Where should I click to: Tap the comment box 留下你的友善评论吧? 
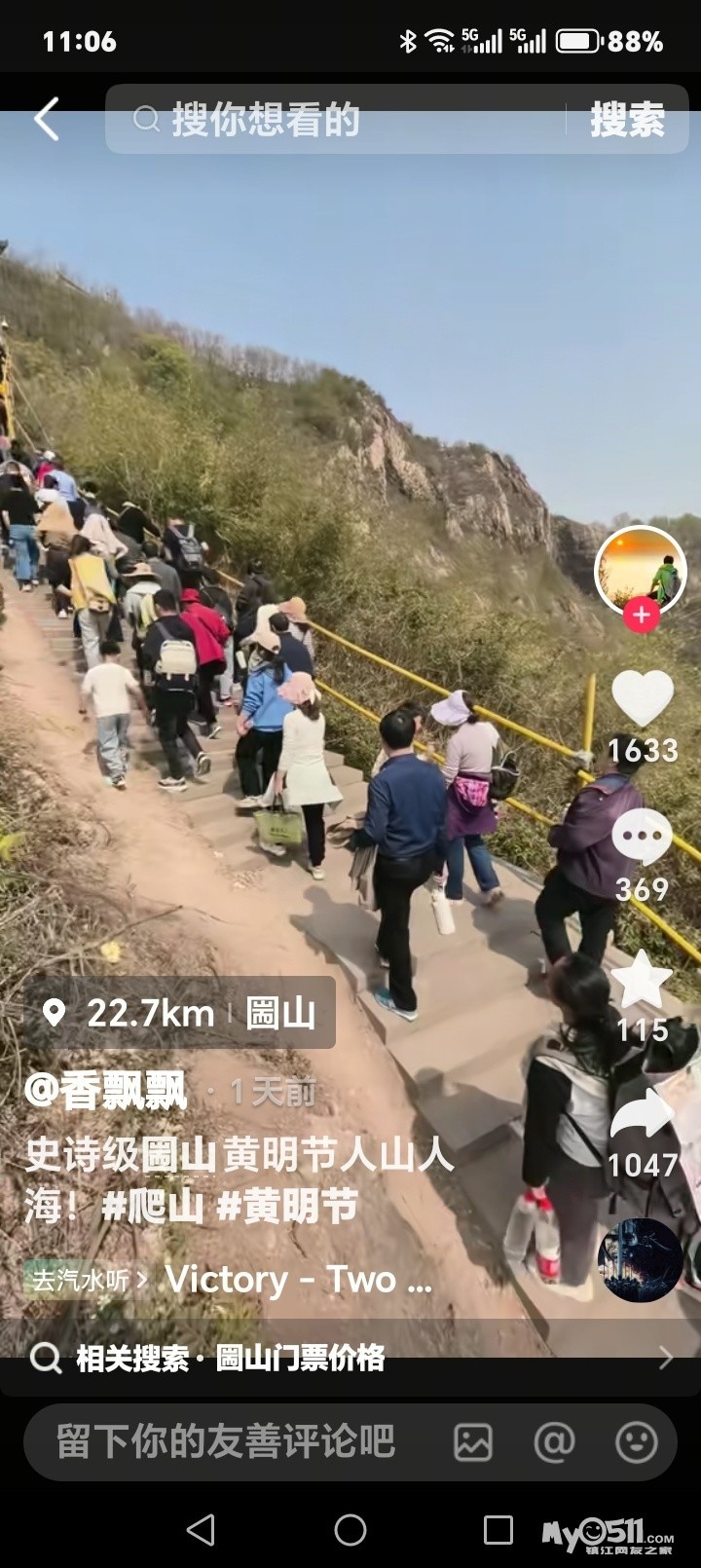(226, 1441)
